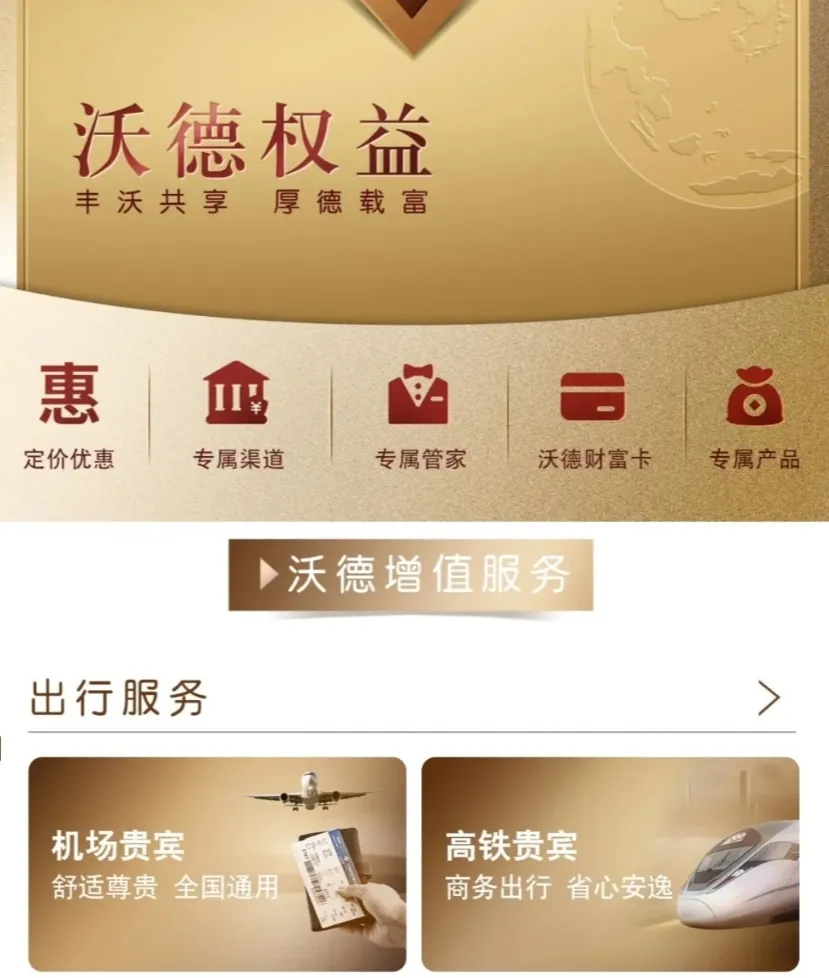The width and height of the screenshot is (829, 978).
Task: View 沃德财富卡 wealth card details
Action: point(594,414)
